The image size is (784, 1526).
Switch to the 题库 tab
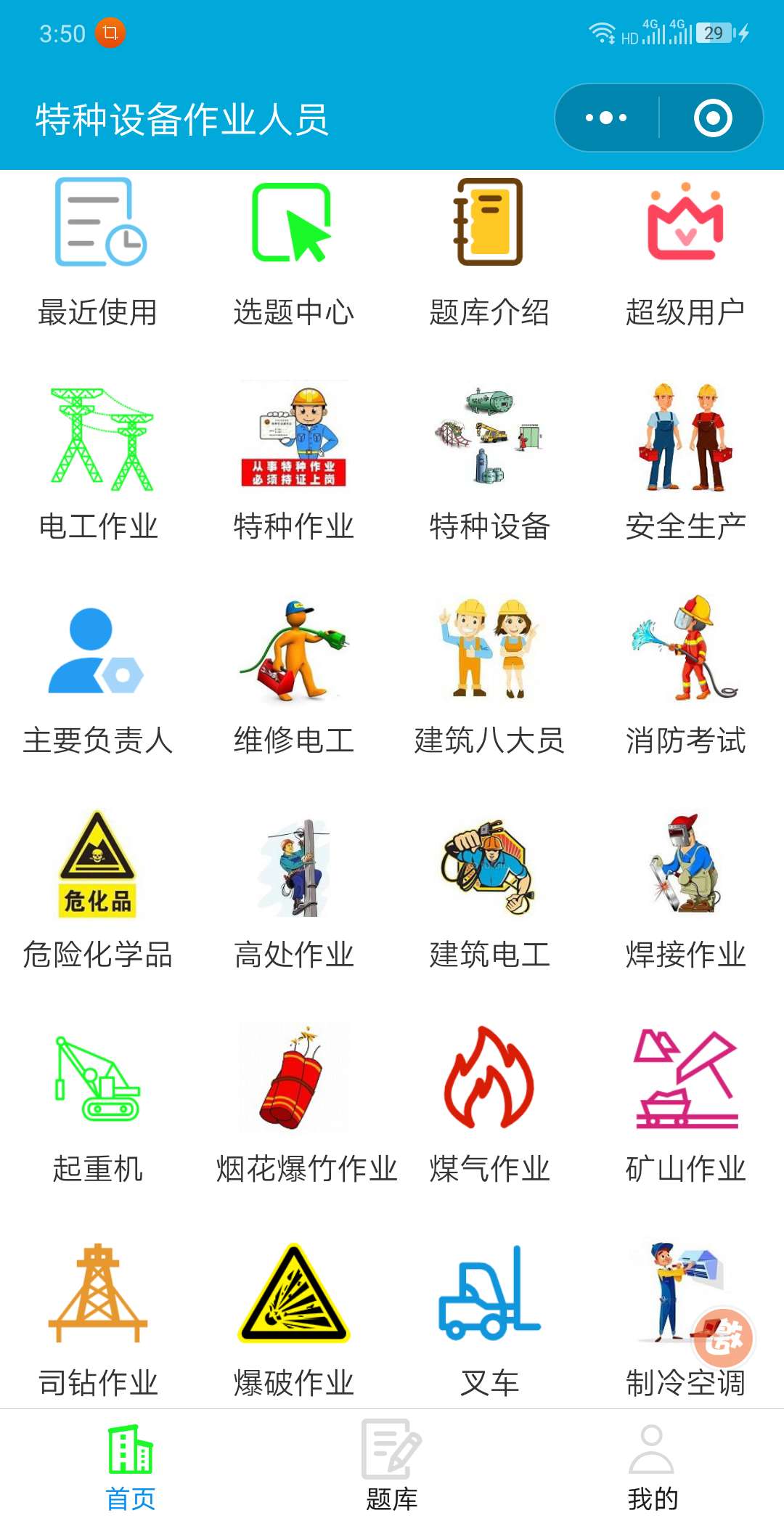[x=392, y=1466]
